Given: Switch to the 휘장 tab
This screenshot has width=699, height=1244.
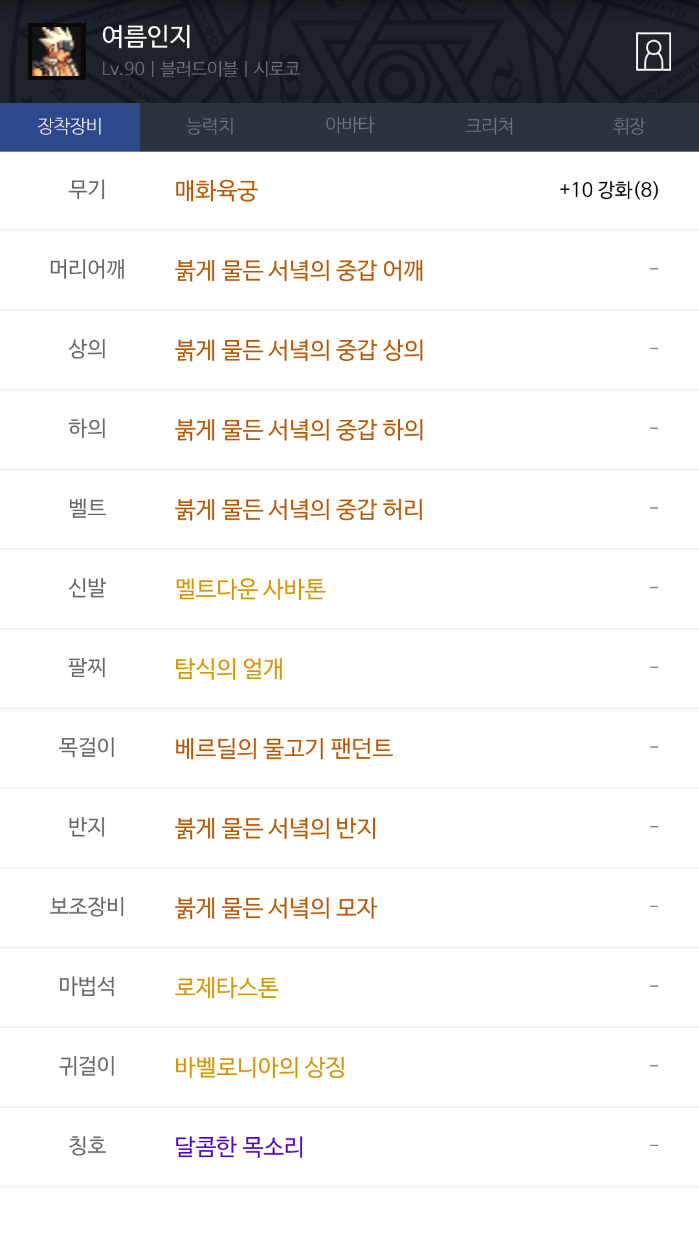Looking at the screenshot, I should click(629, 126).
